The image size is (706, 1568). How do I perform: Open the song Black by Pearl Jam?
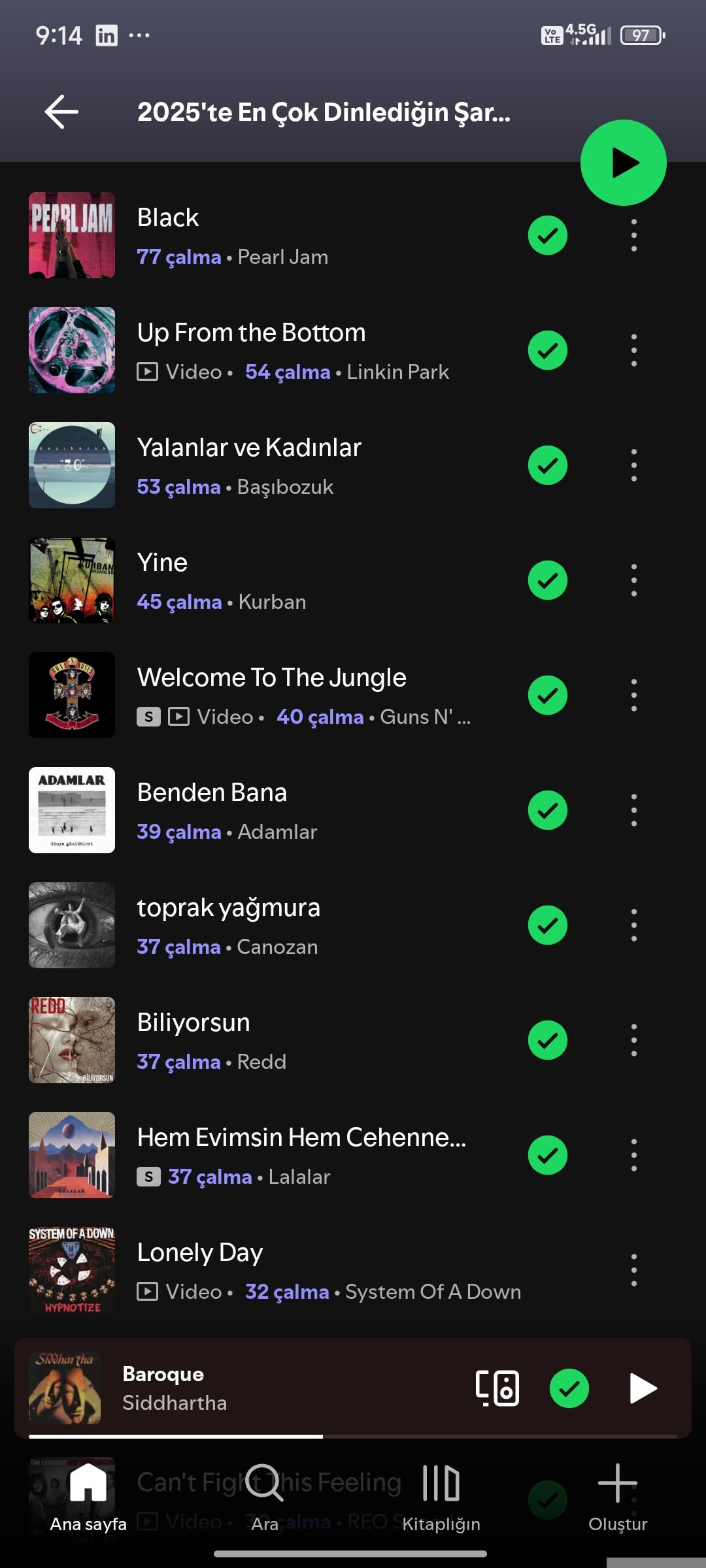261,235
